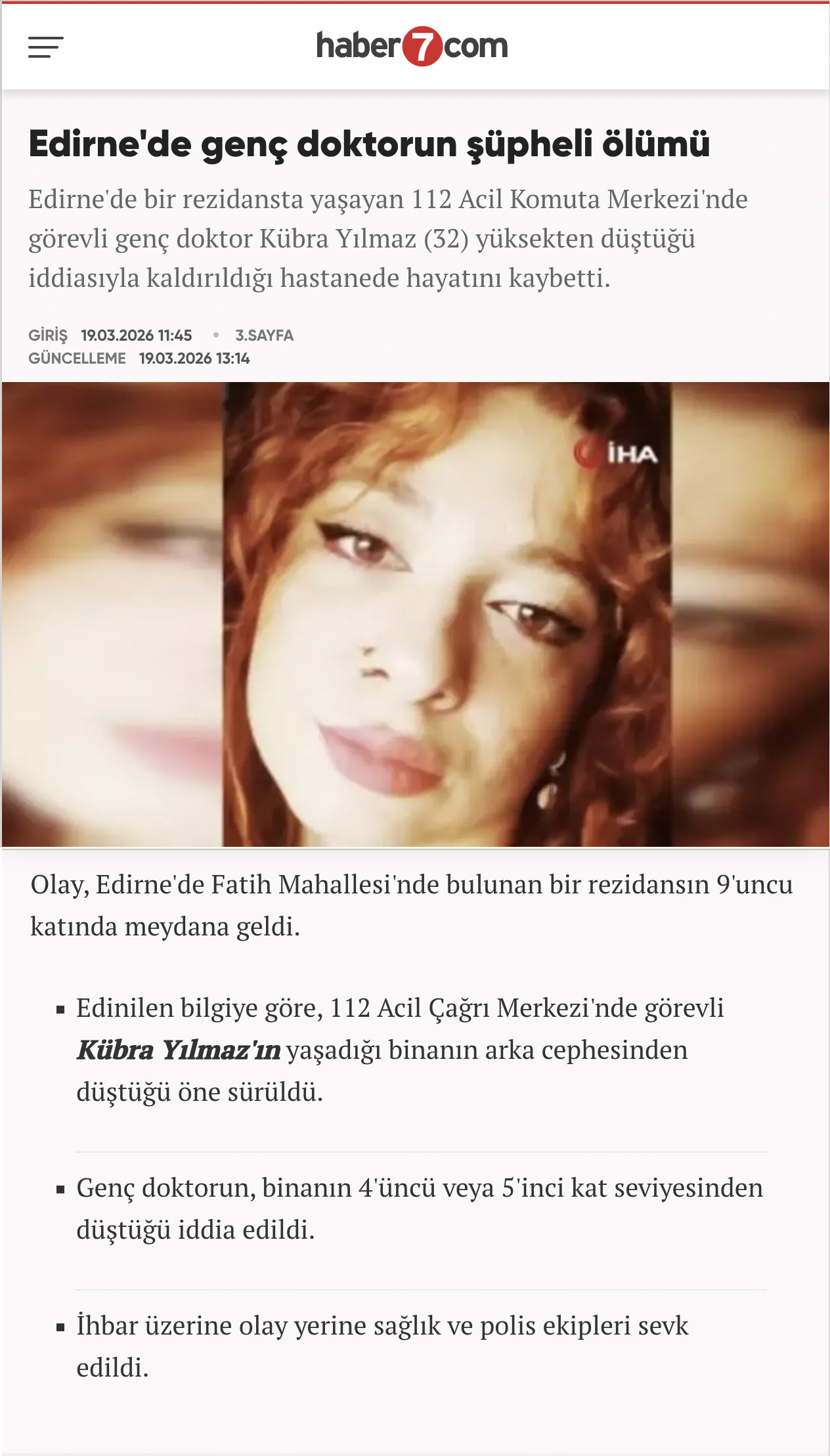Open the 3.SAYFA category link

click(x=264, y=335)
